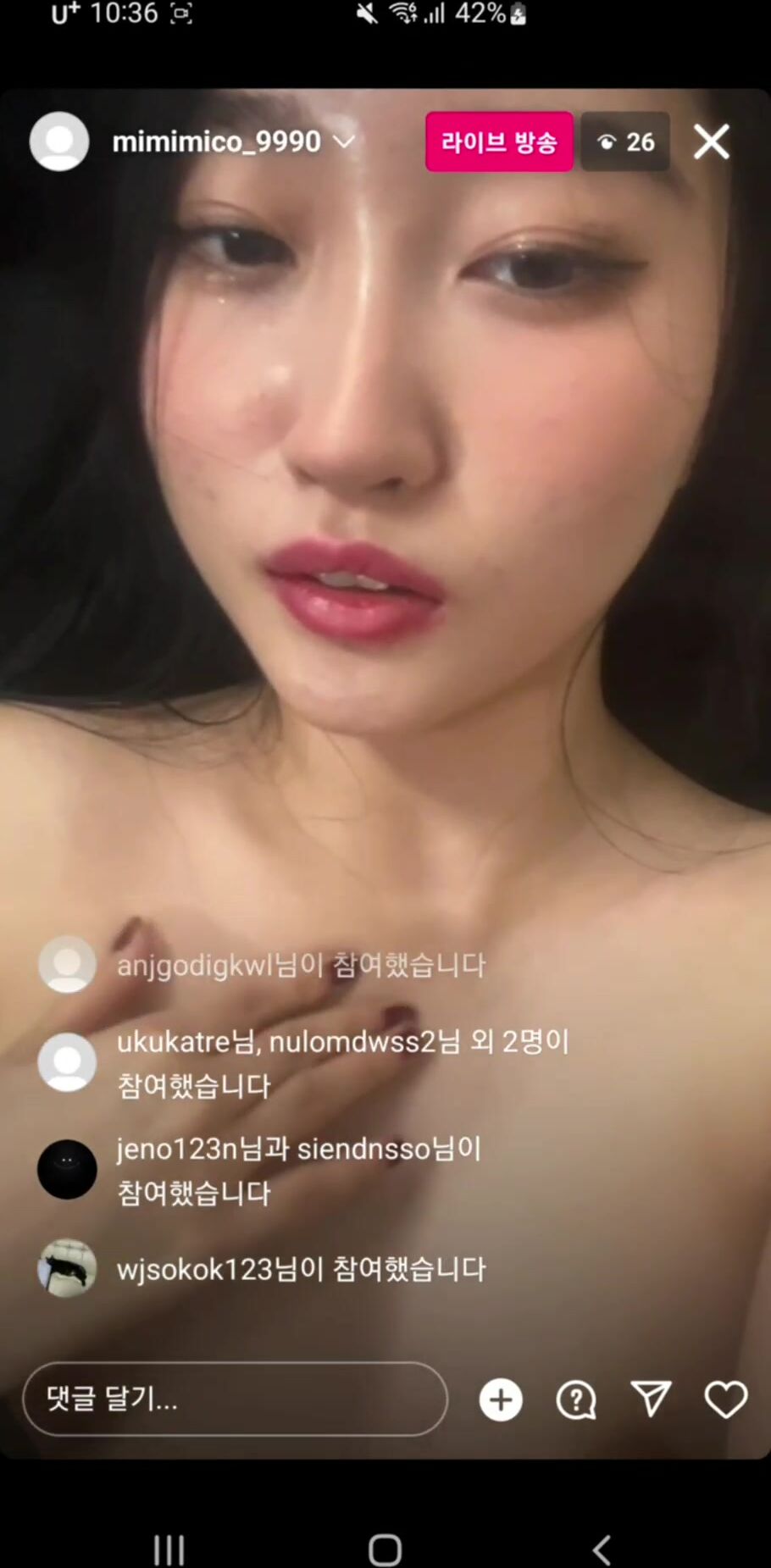771x1568 pixels.
Task: Open the 26 viewers list
Action: [625, 141]
